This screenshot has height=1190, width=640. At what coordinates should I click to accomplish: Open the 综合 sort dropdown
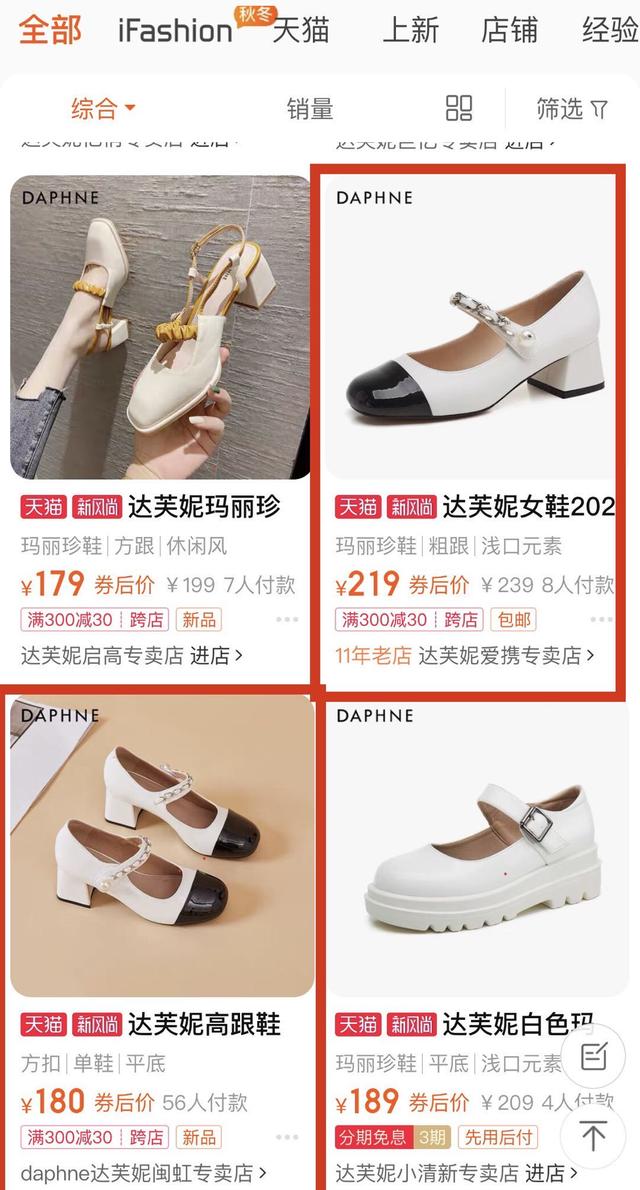click(103, 109)
